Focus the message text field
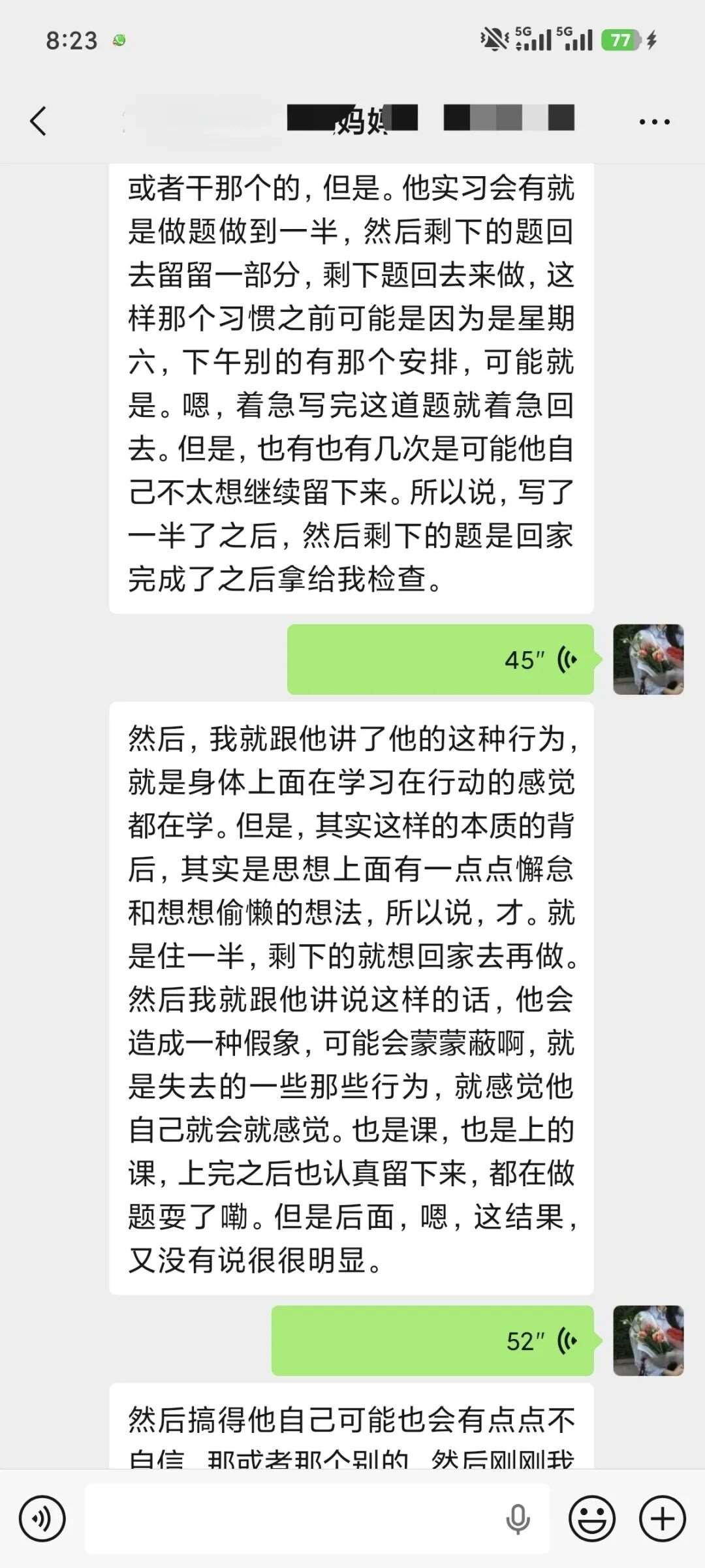This screenshot has height=1568, width=705. coord(294,1519)
